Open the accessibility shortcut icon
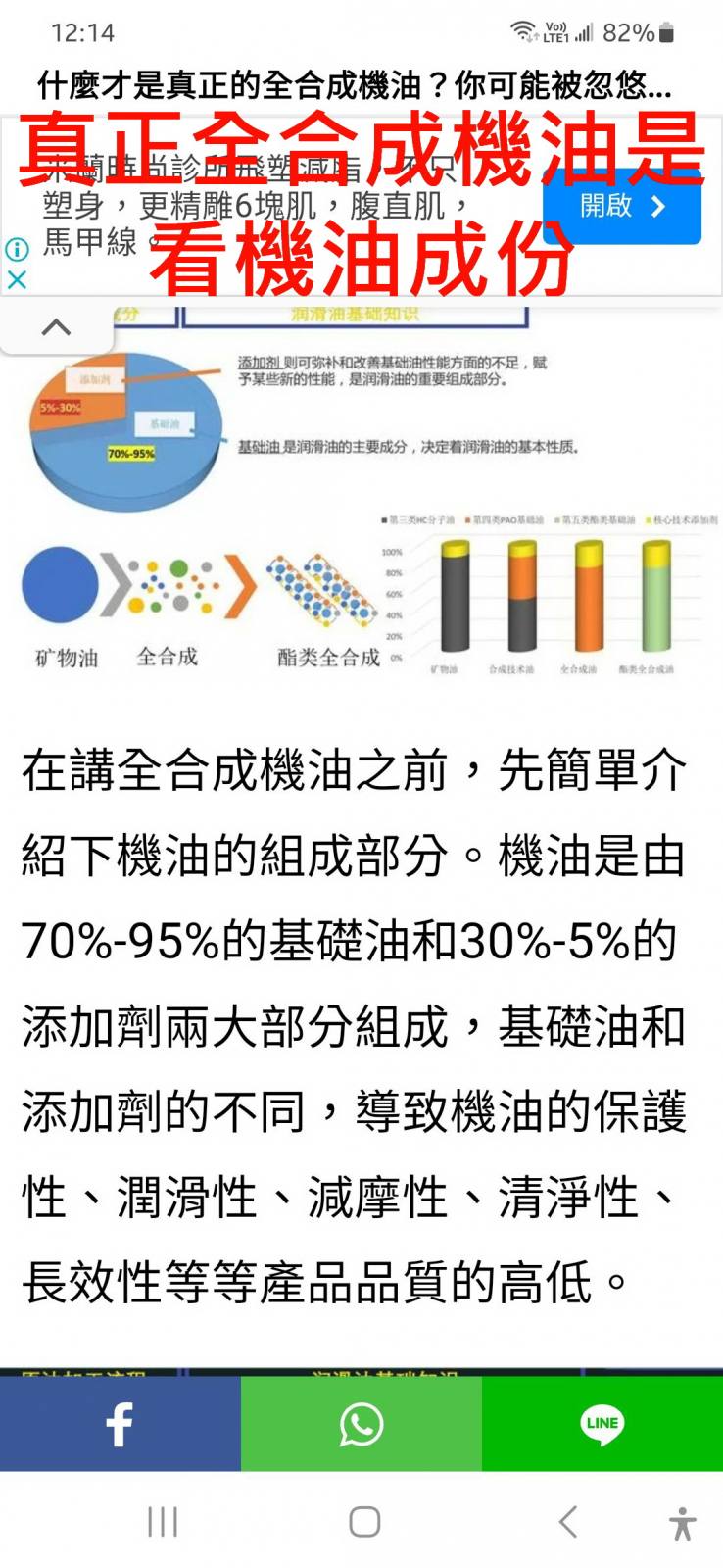 [x=683, y=1524]
